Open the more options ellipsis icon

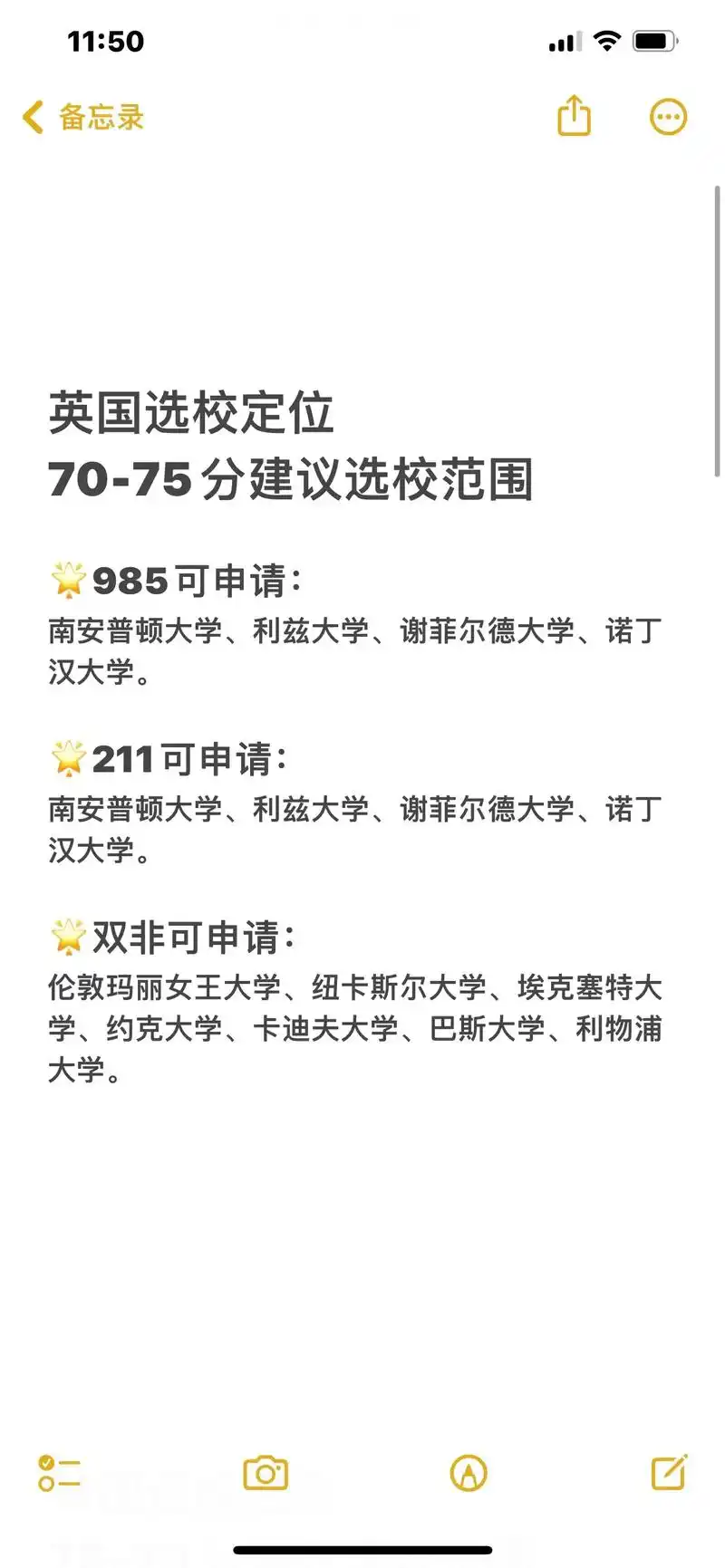pyautogui.click(x=668, y=116)
